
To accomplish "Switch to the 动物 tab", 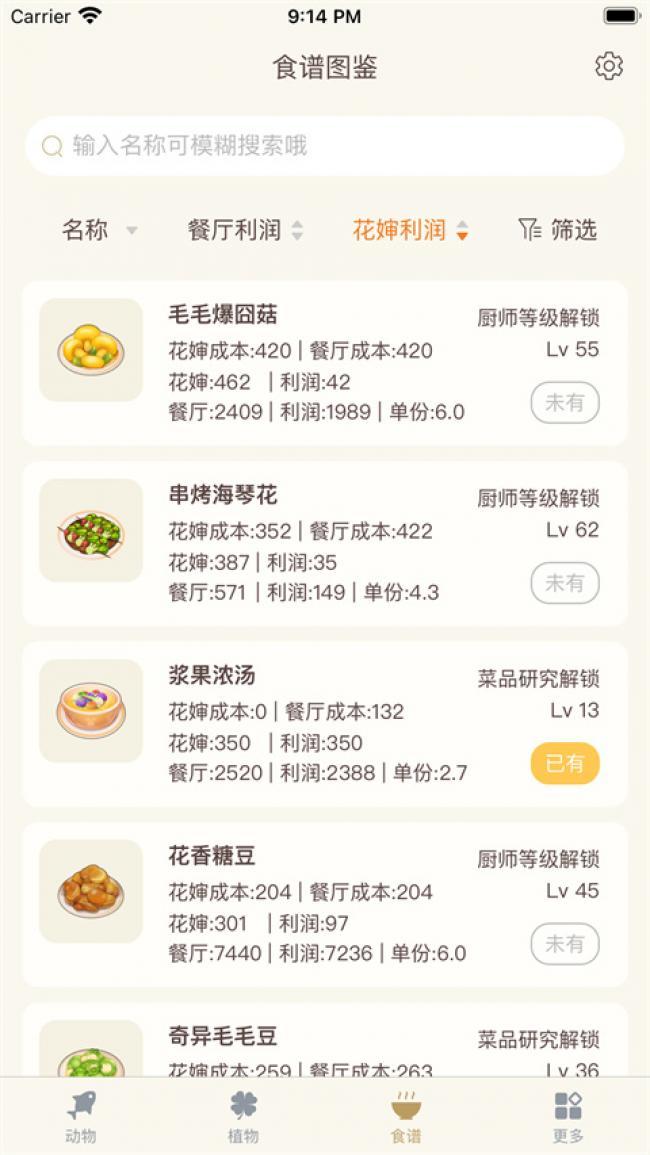I will (81, 1117).
